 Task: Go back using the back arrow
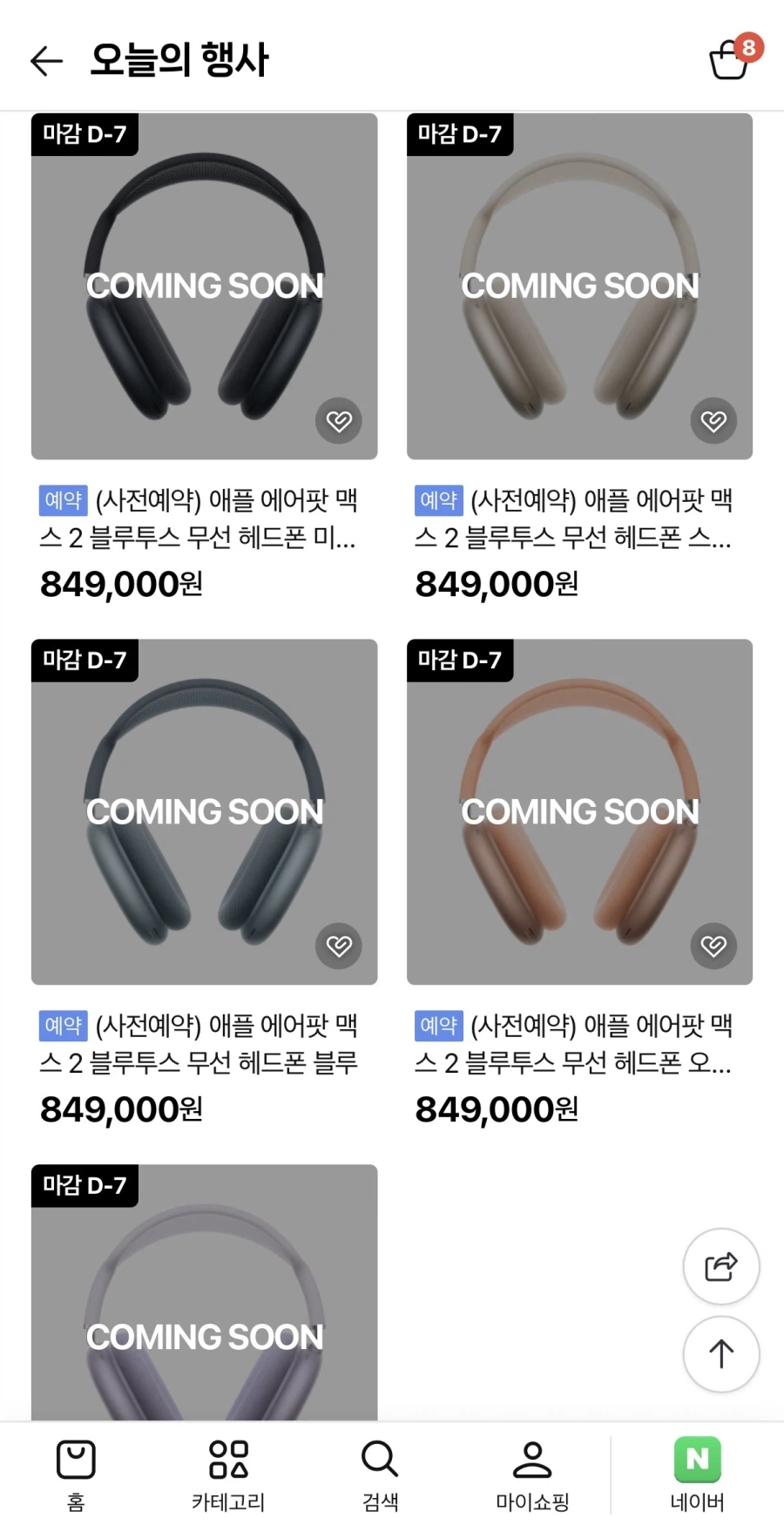pos(45,60)
